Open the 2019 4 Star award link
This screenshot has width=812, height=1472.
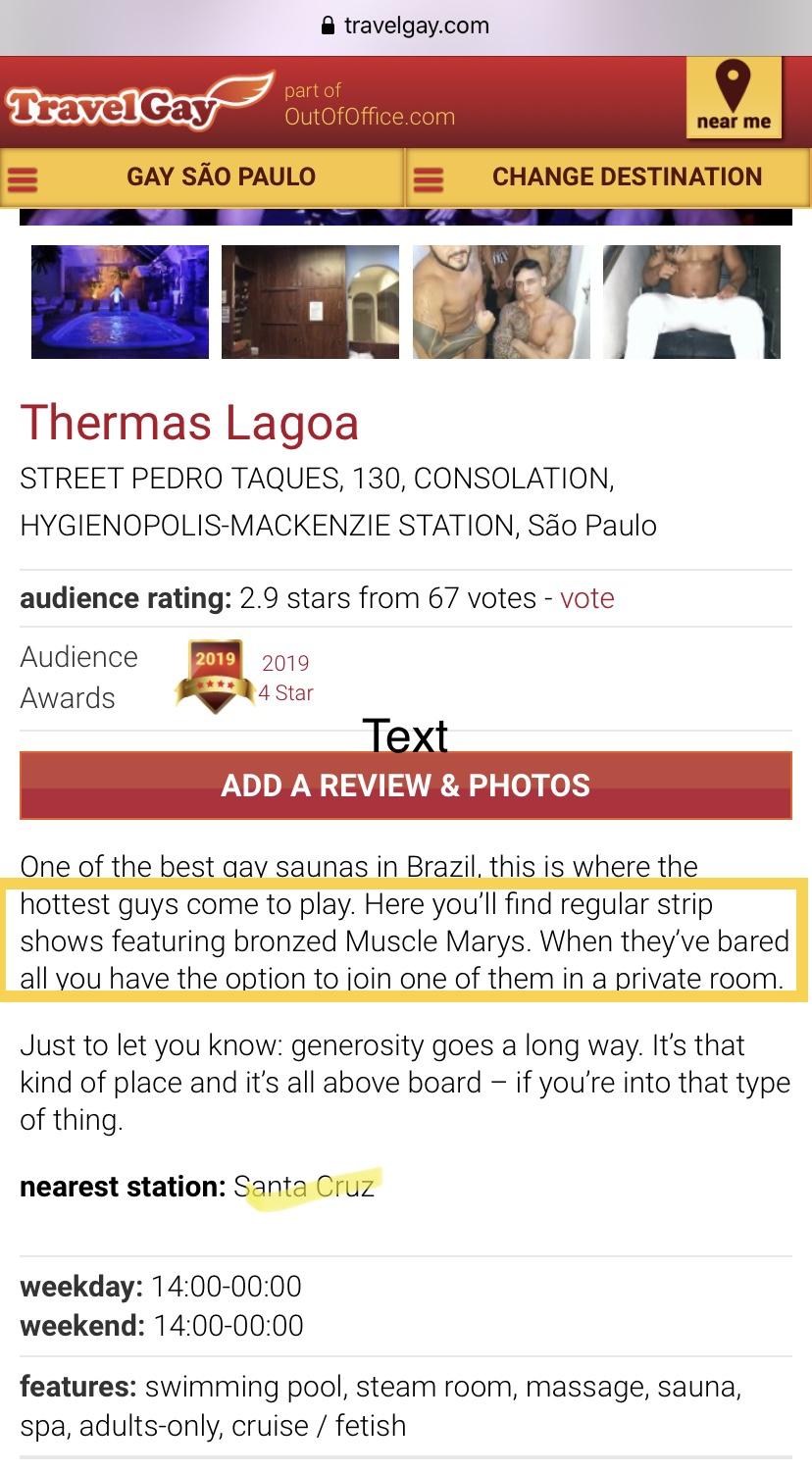pos(285,678)
